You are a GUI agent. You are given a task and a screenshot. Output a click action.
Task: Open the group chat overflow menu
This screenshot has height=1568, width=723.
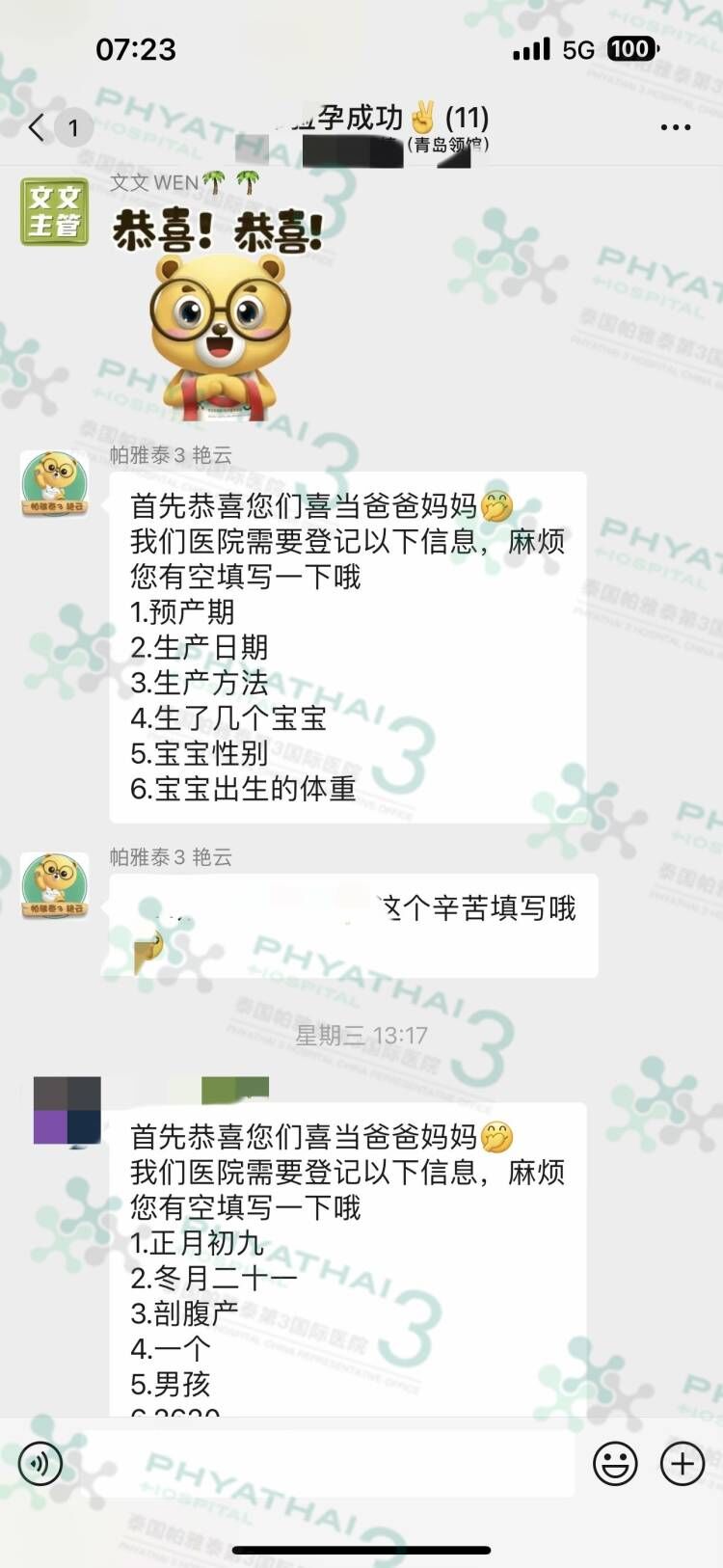(x=675, y=127)
